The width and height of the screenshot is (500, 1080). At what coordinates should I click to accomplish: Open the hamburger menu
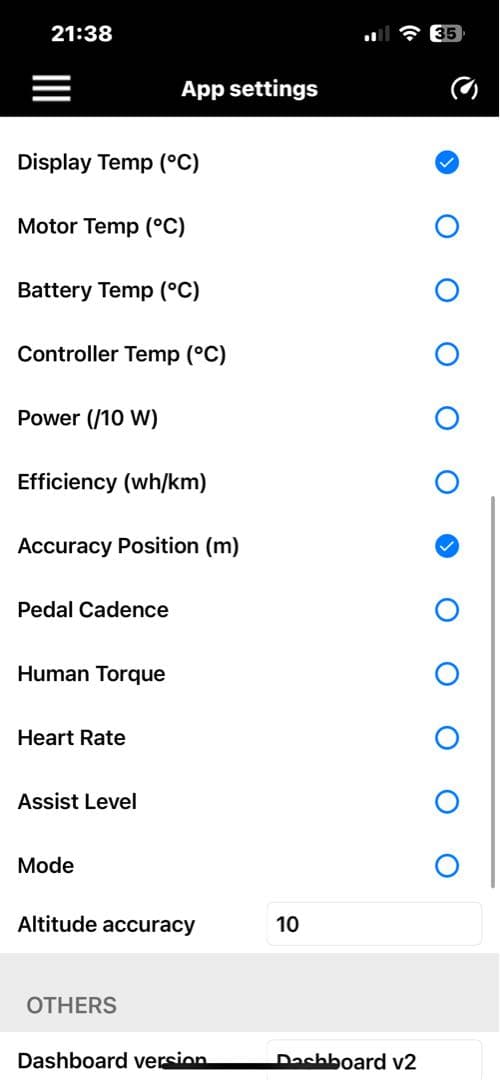tap(51, 88)
